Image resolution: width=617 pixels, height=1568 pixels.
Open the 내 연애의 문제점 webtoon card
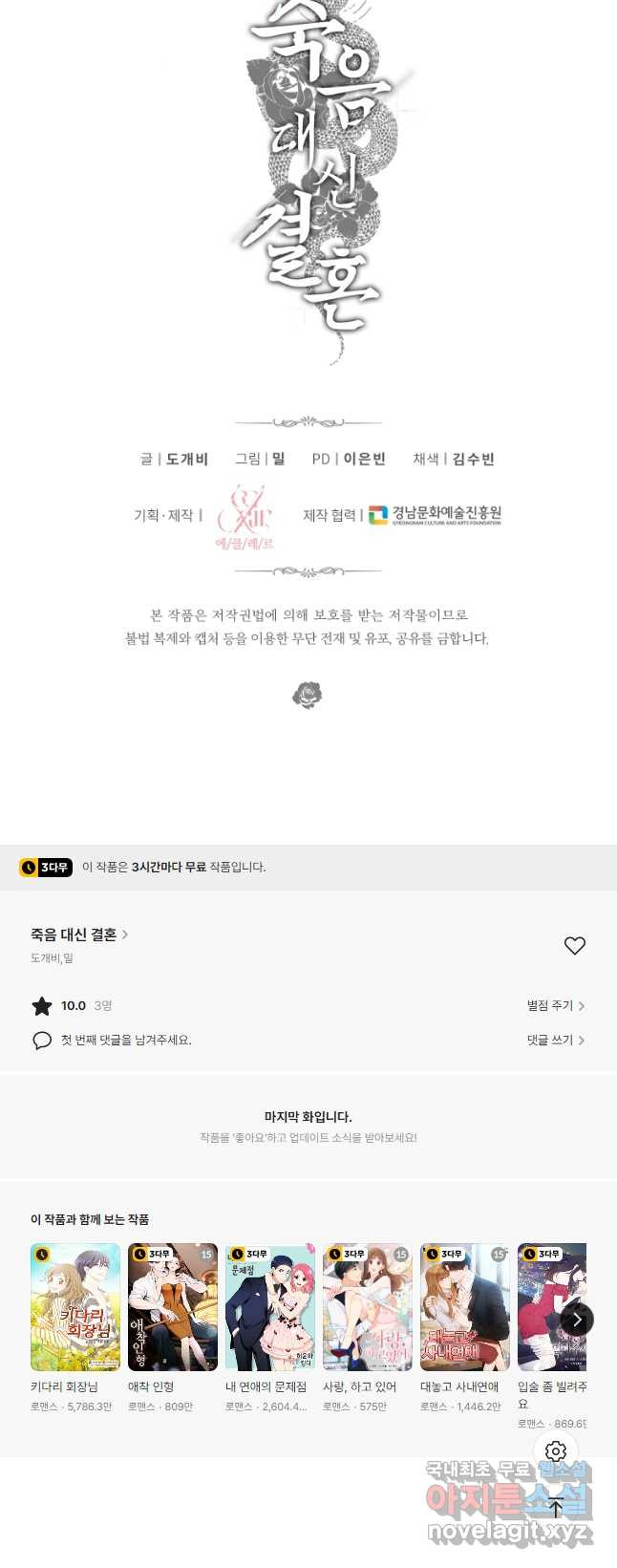(x=270, y=1306)
